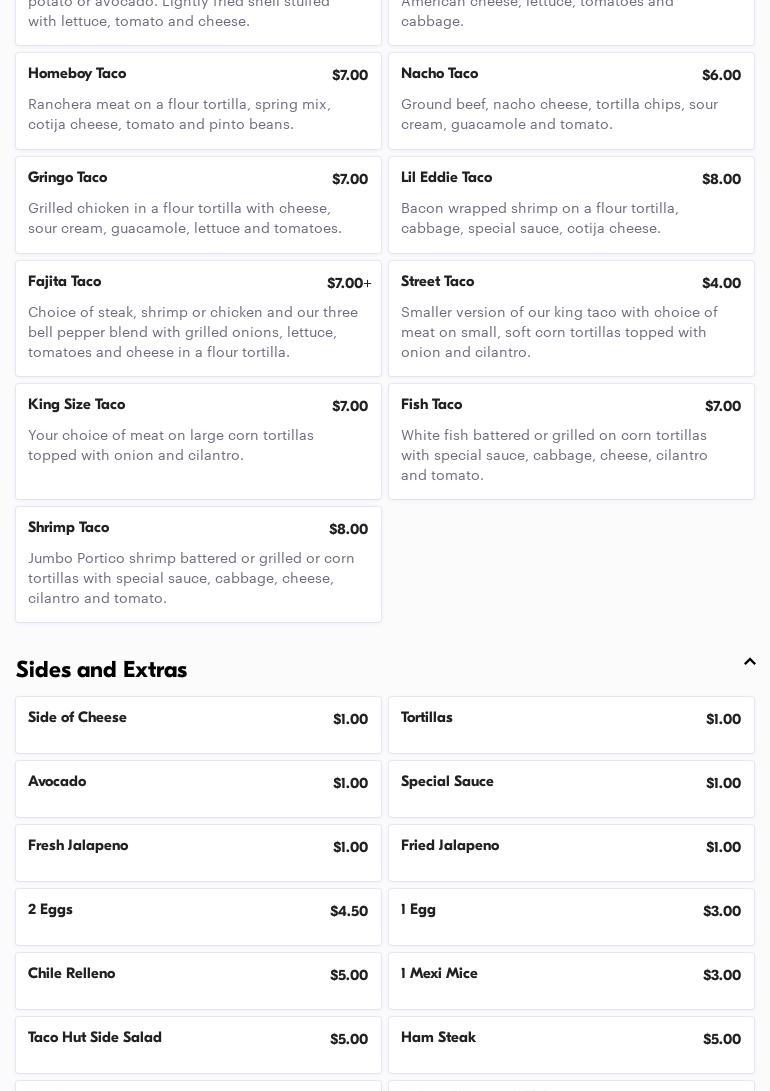Add Side of Cheese extra
Viewport: 770px width, 1091px height.
tap(198, 725)
